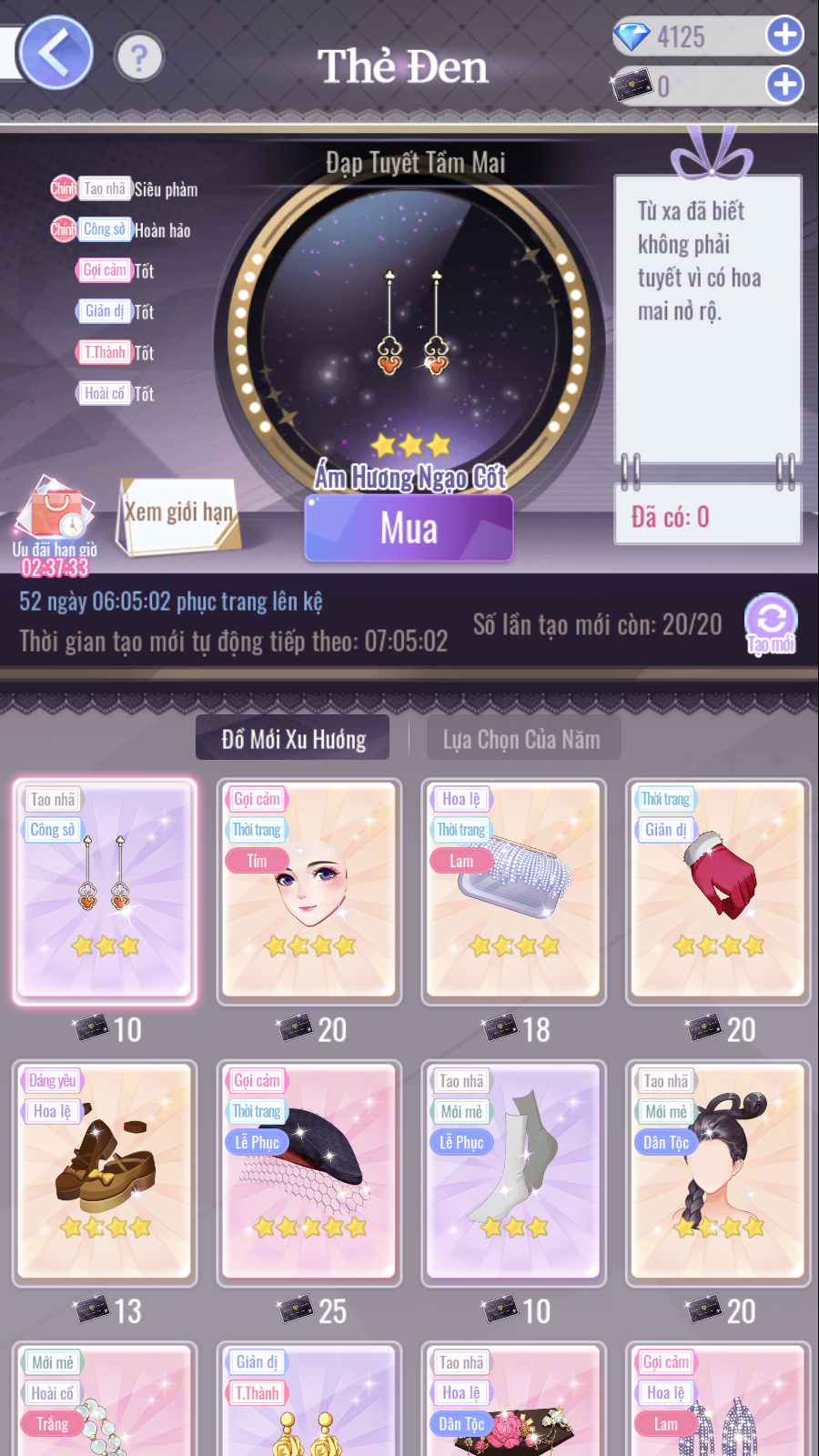This screenshot has height=1456, width=819.
Task: Buy the item with the Mua button
Action: [409, 529]
